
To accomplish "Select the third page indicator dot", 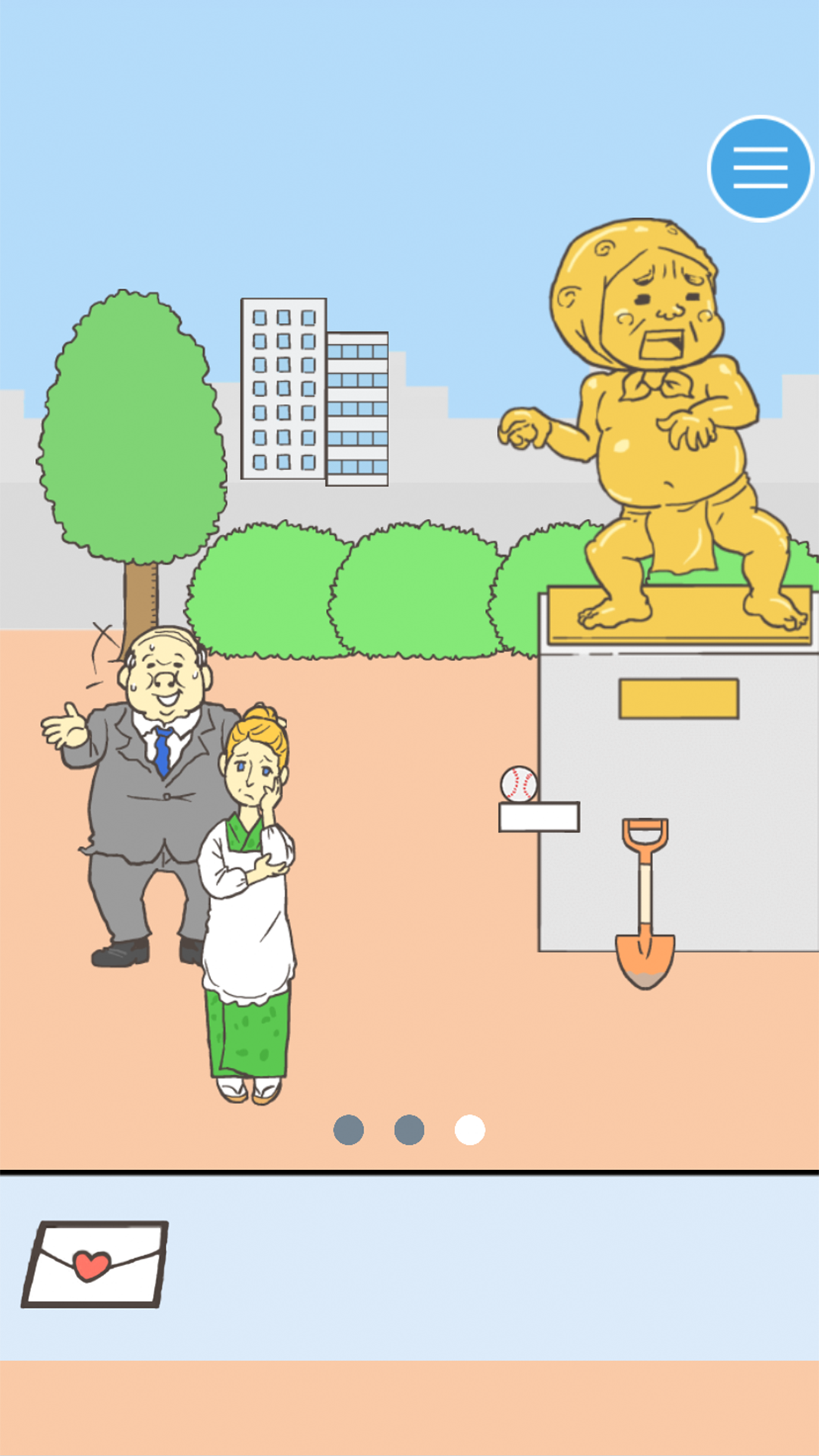I will click(469, 1128).
